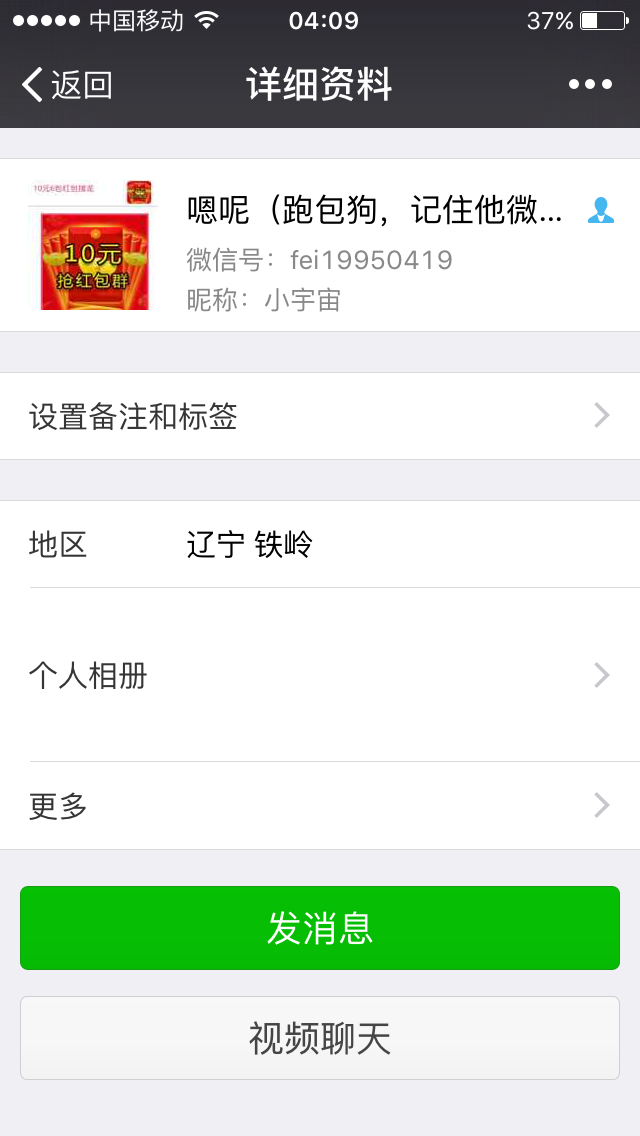
Task: Open the three-dot overflow menu
Action: coord(590,85)
